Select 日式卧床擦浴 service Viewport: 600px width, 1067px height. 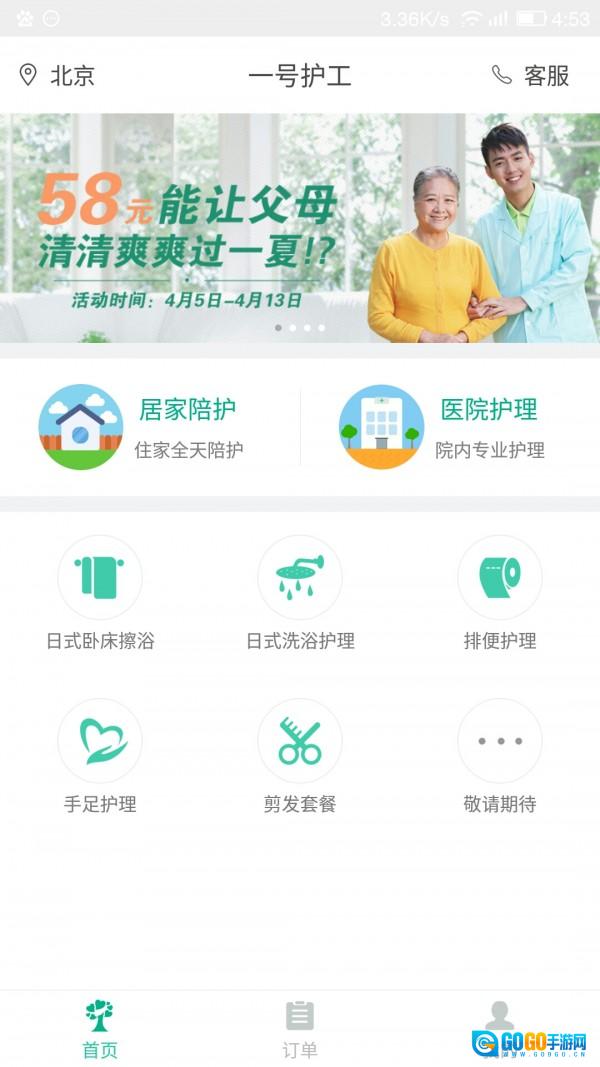(100, 578)
